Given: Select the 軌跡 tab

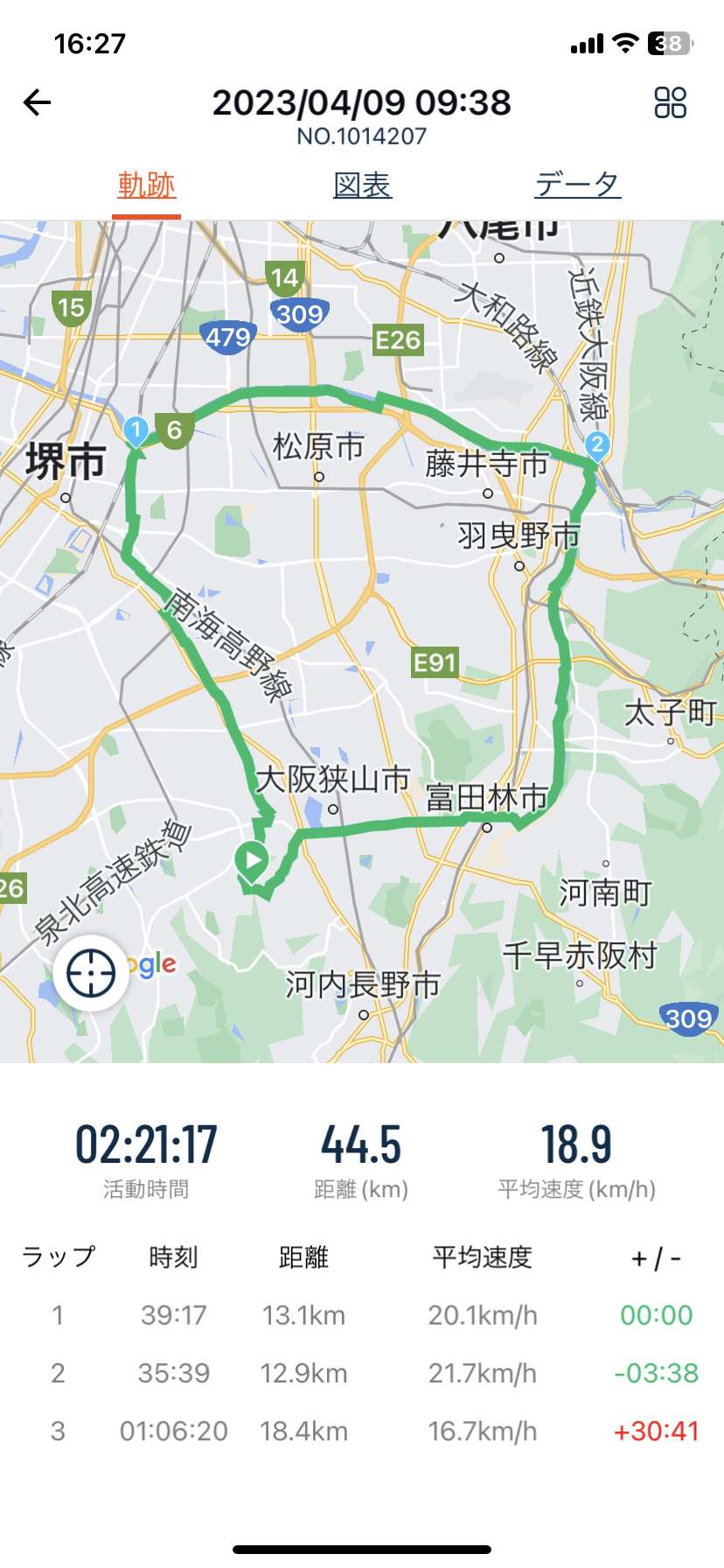Looking at the screenshot, I should click(x=147, y=185).
